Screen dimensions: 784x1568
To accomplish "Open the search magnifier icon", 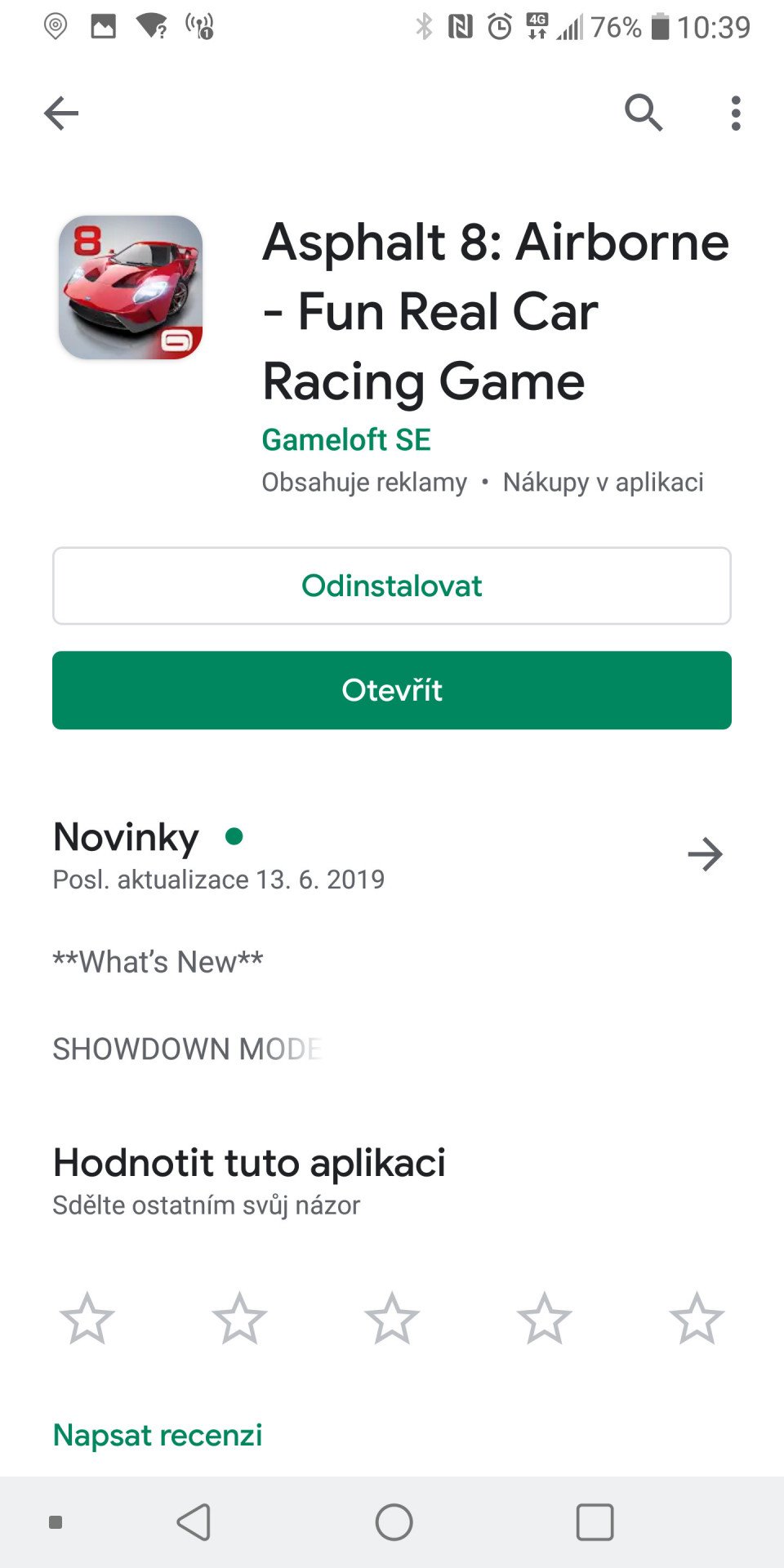I will coord(644,113).
